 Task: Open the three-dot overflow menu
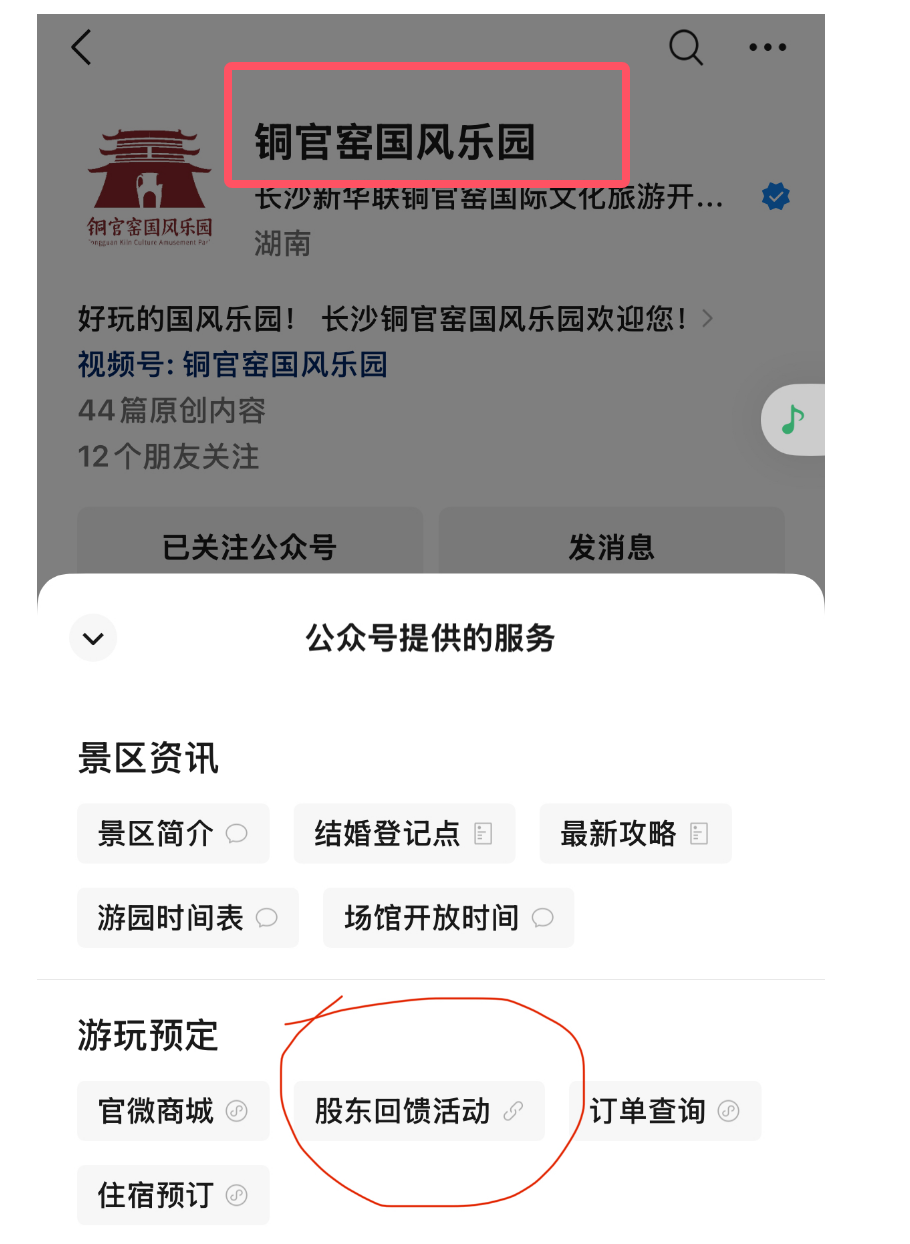tap(767, 47)
